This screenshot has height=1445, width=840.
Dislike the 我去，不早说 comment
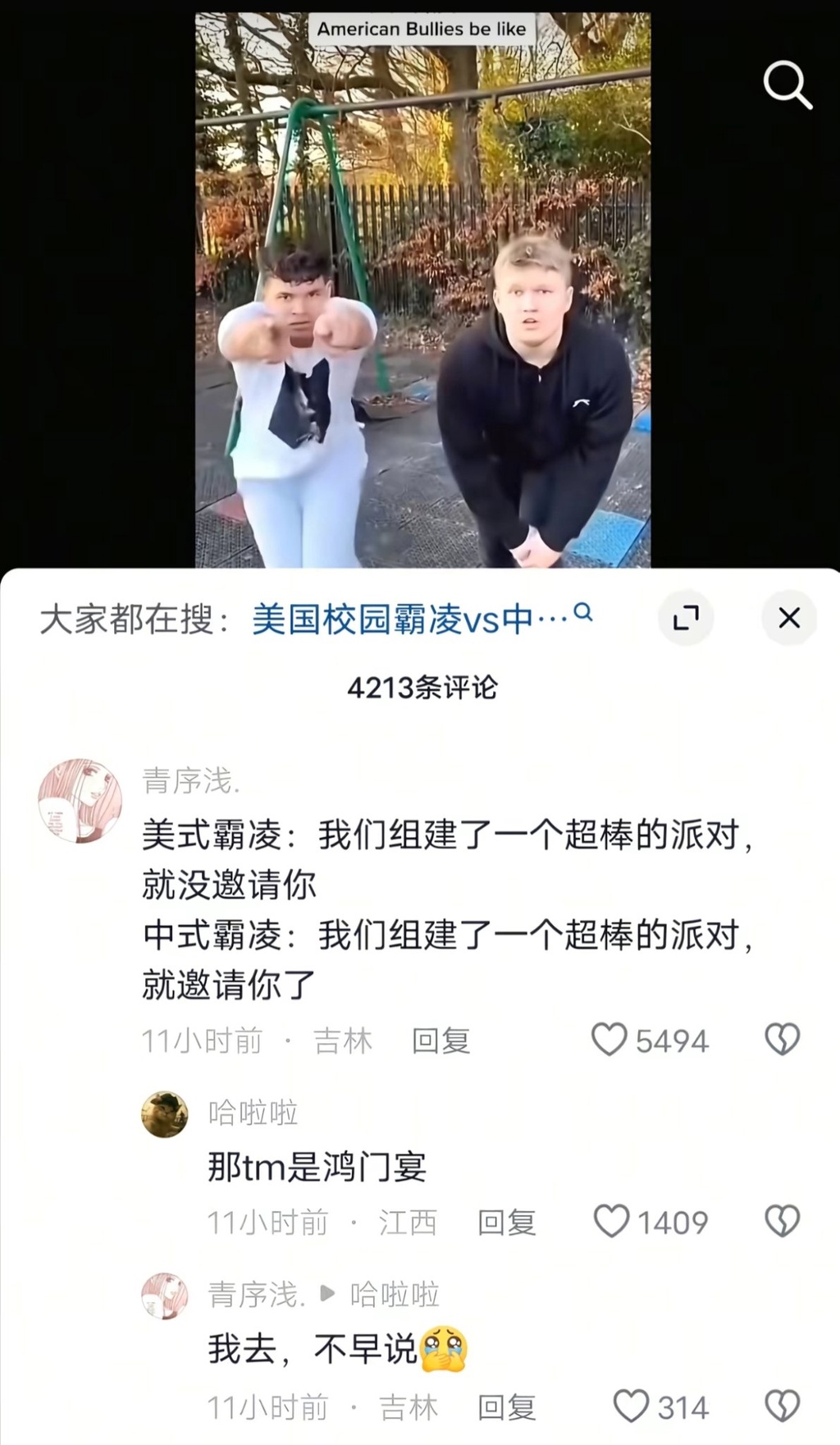(x=782, y=1407)
